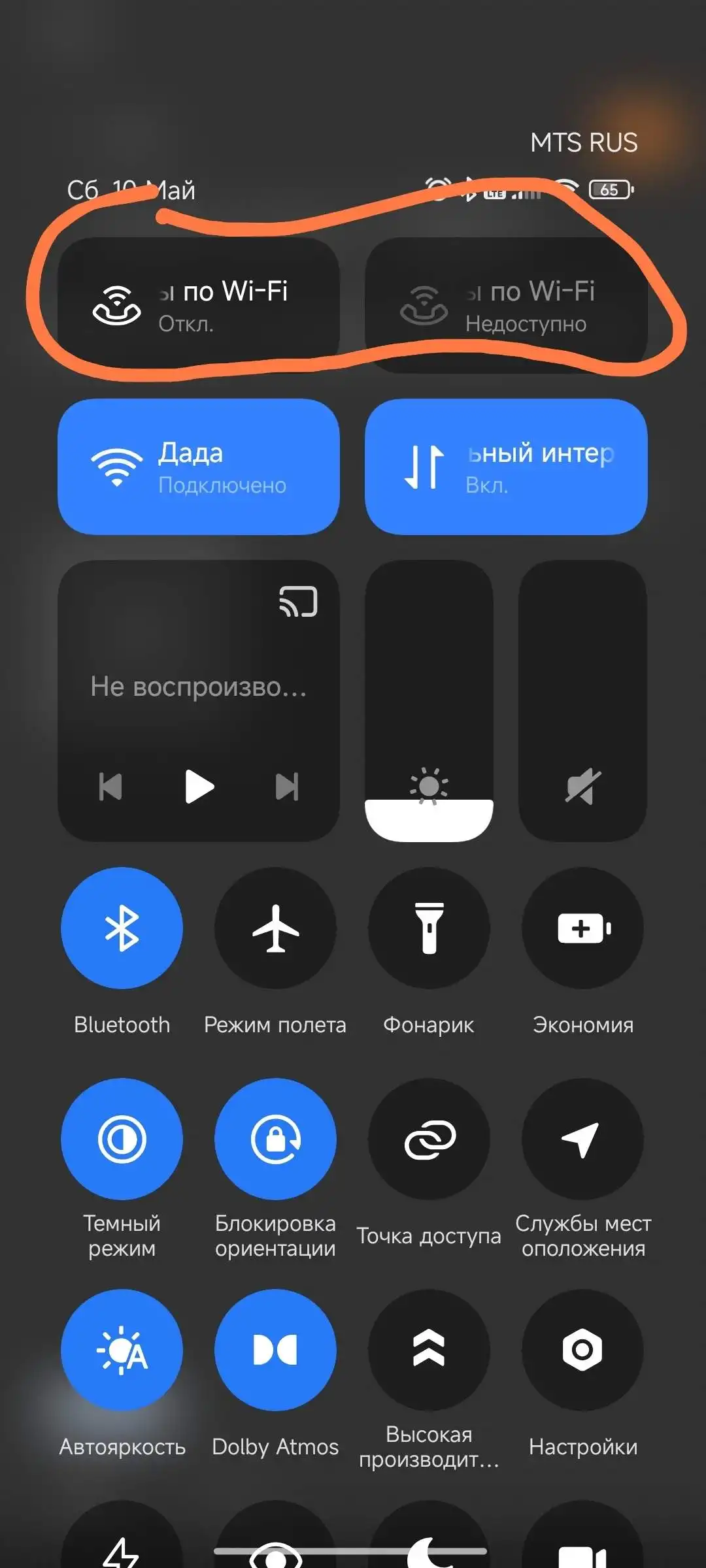Open the Дада Wi-Fi tile
Screen dimensions: 706x1568
pyautogui.click(x=198, y=467)
